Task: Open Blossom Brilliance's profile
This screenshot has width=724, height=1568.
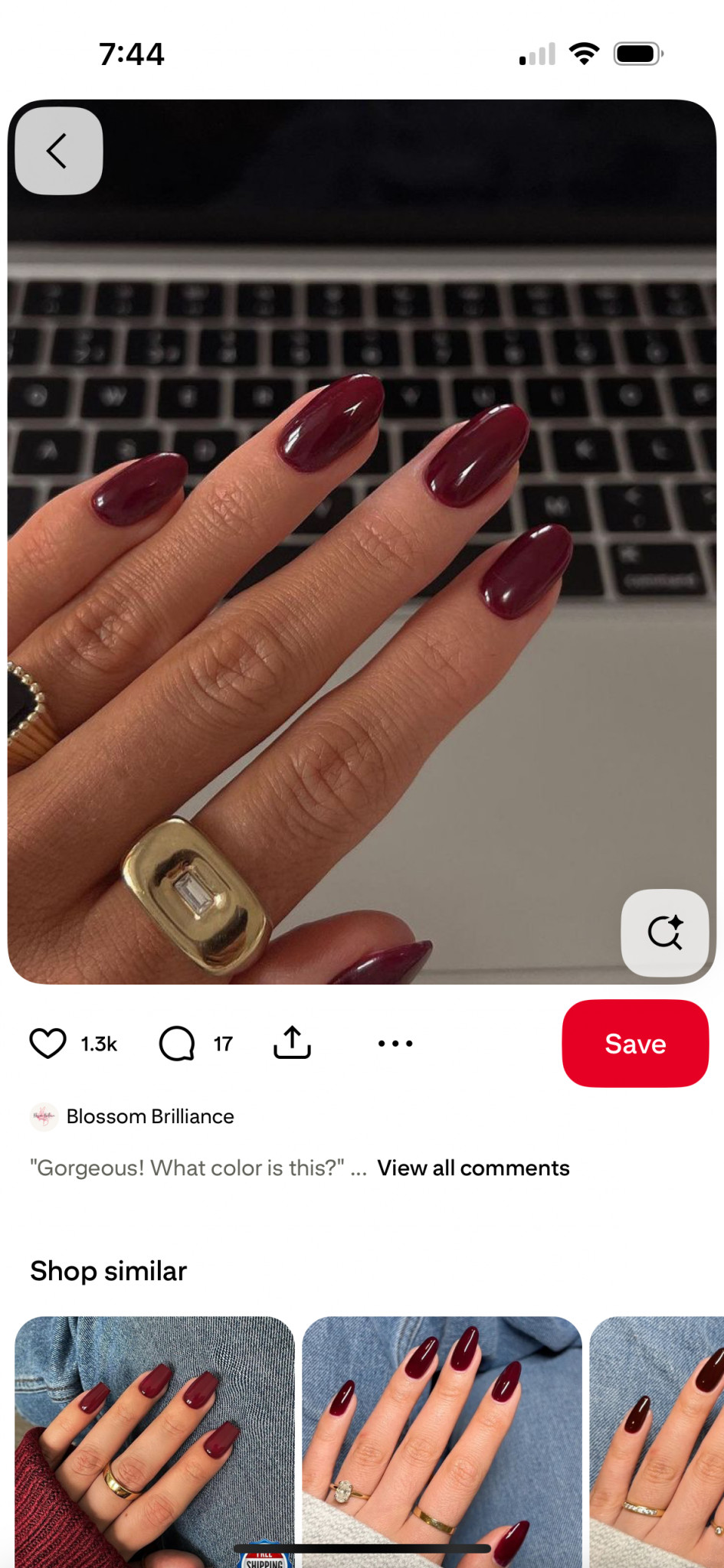Action: [x=149, y=1116]
